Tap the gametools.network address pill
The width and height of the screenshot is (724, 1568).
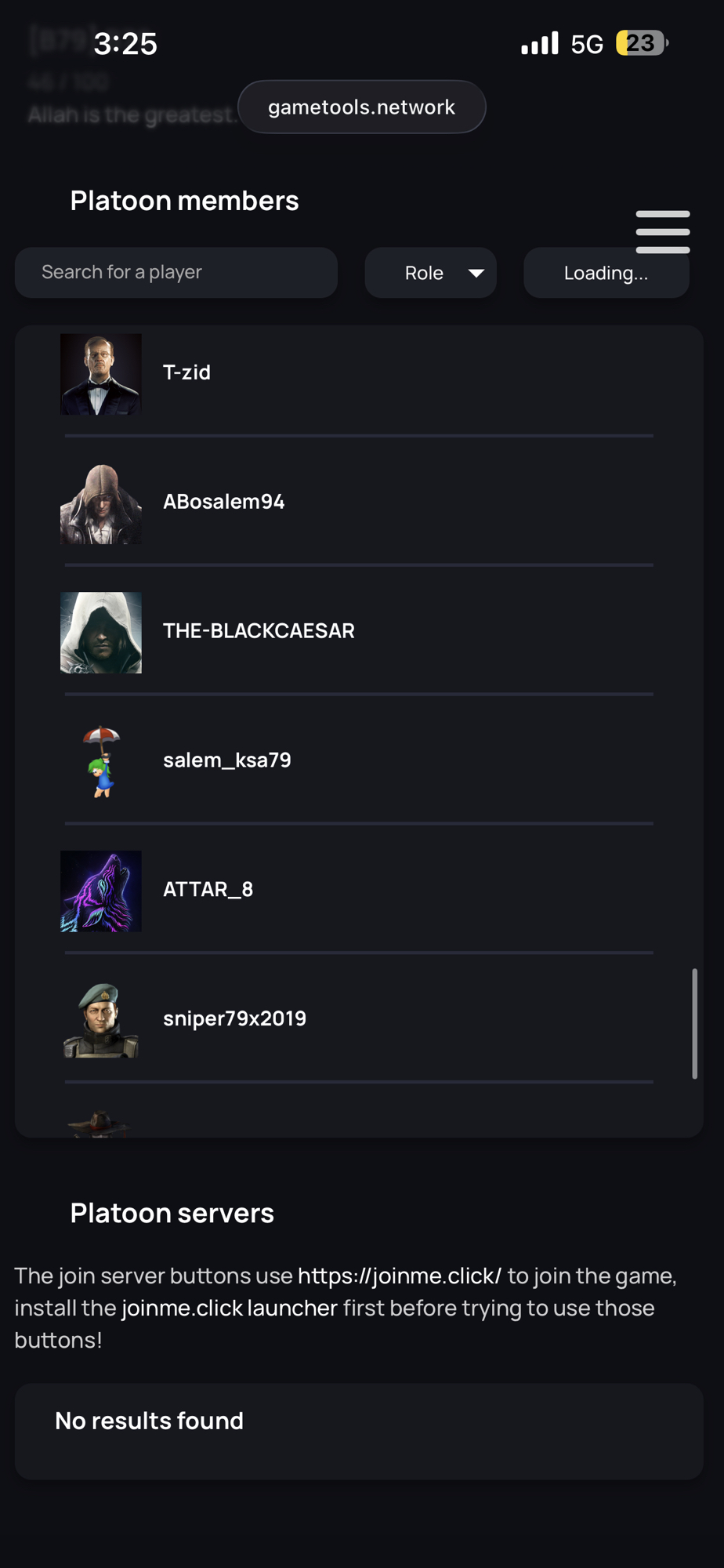coord(361,107)
